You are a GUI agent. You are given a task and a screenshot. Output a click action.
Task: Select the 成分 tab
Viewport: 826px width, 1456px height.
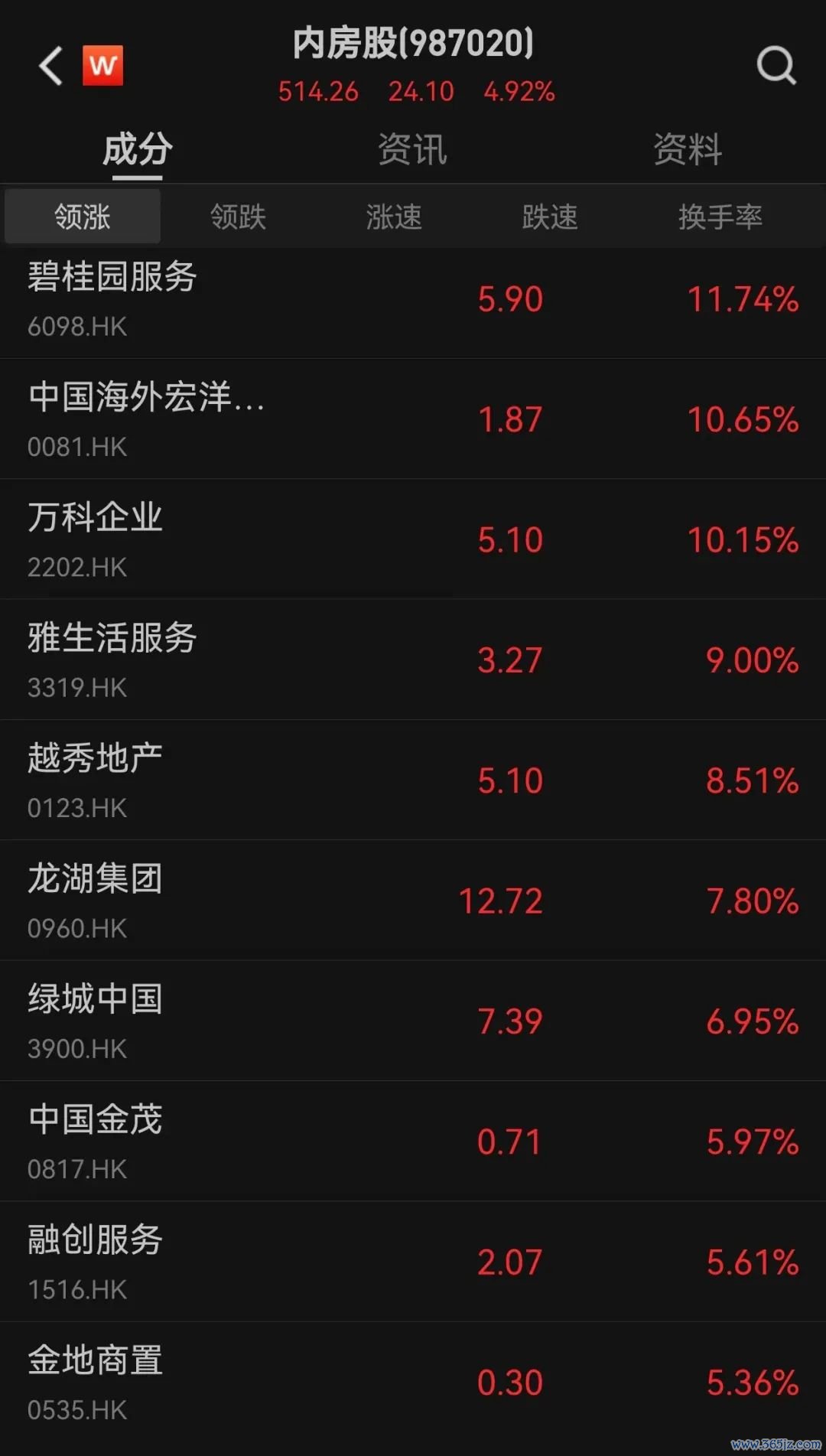coord(138,149)
